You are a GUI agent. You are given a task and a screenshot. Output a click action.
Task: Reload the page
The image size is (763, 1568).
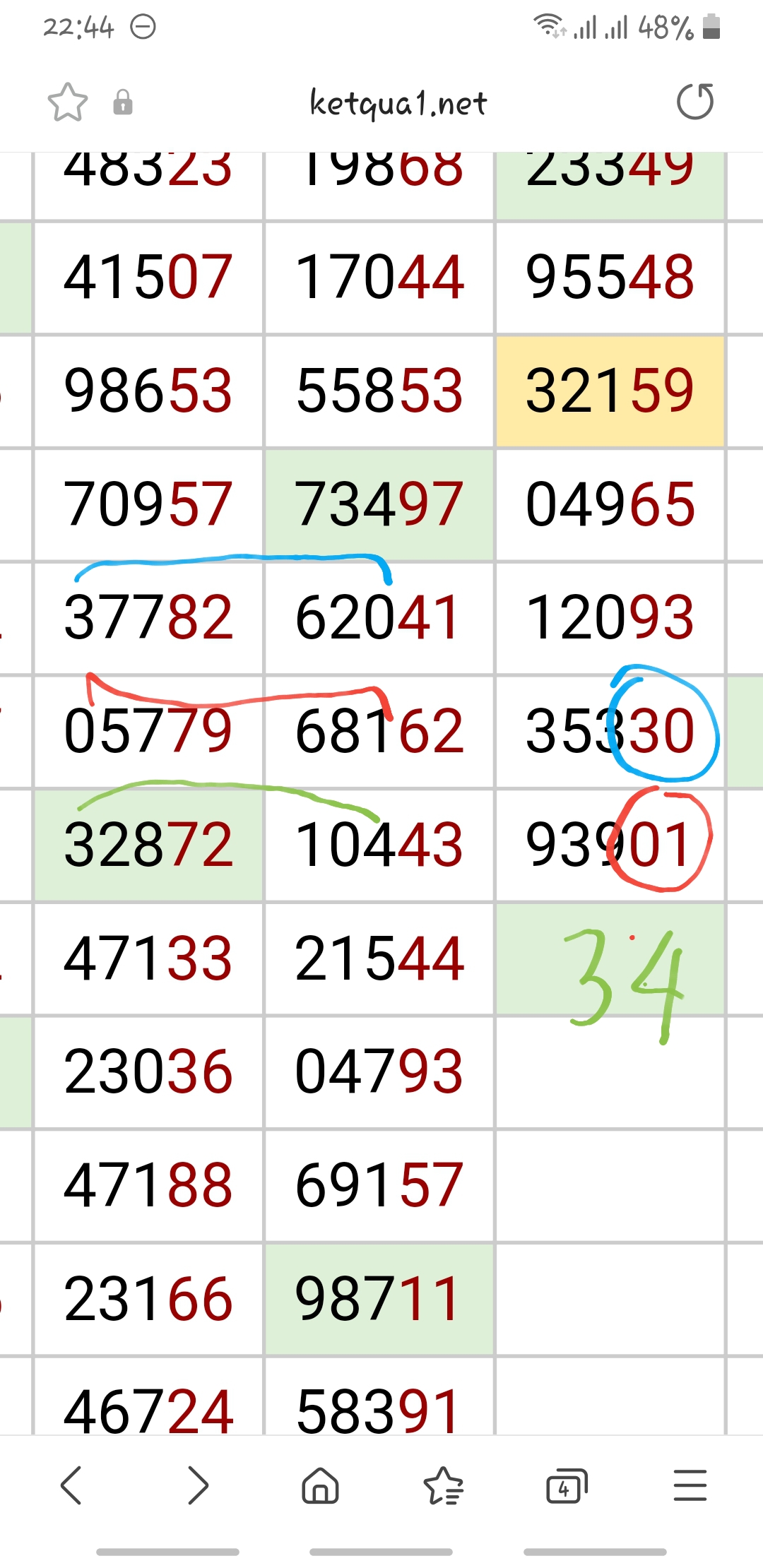695,102
